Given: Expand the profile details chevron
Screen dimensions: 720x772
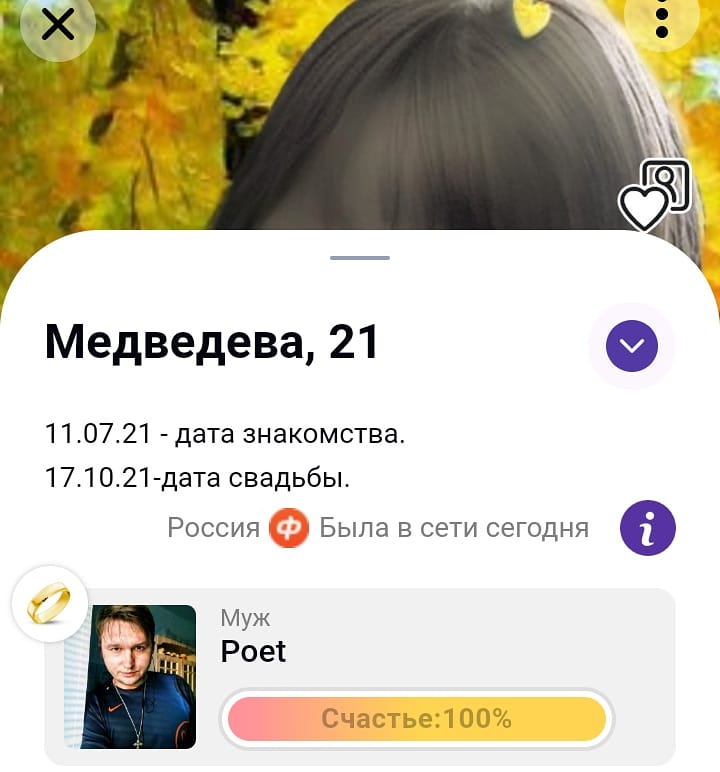Looking at the screenshot, I should (632, 346).
